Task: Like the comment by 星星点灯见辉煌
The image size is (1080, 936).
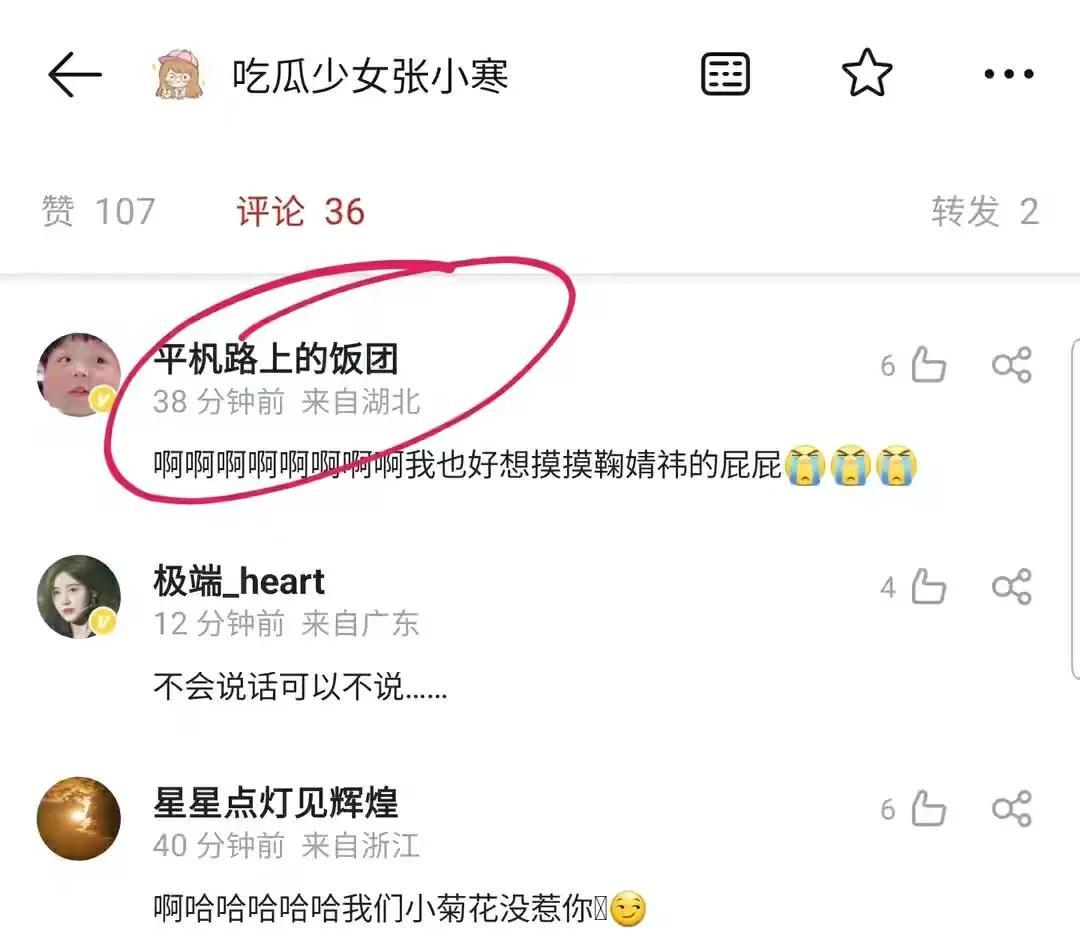Action: pos(929,808)
